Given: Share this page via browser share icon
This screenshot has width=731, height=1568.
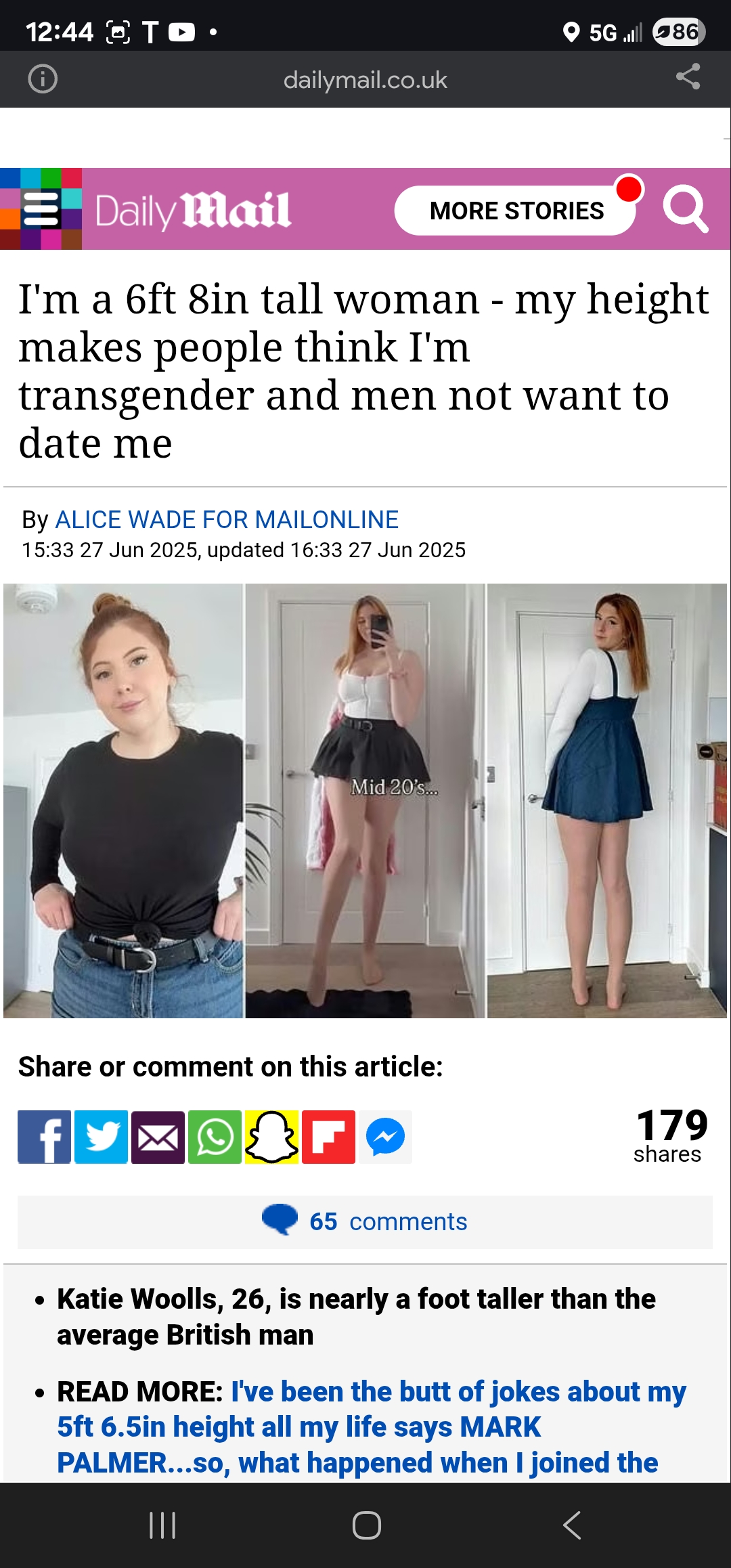Looking at the screenshot, I should 688,77.
